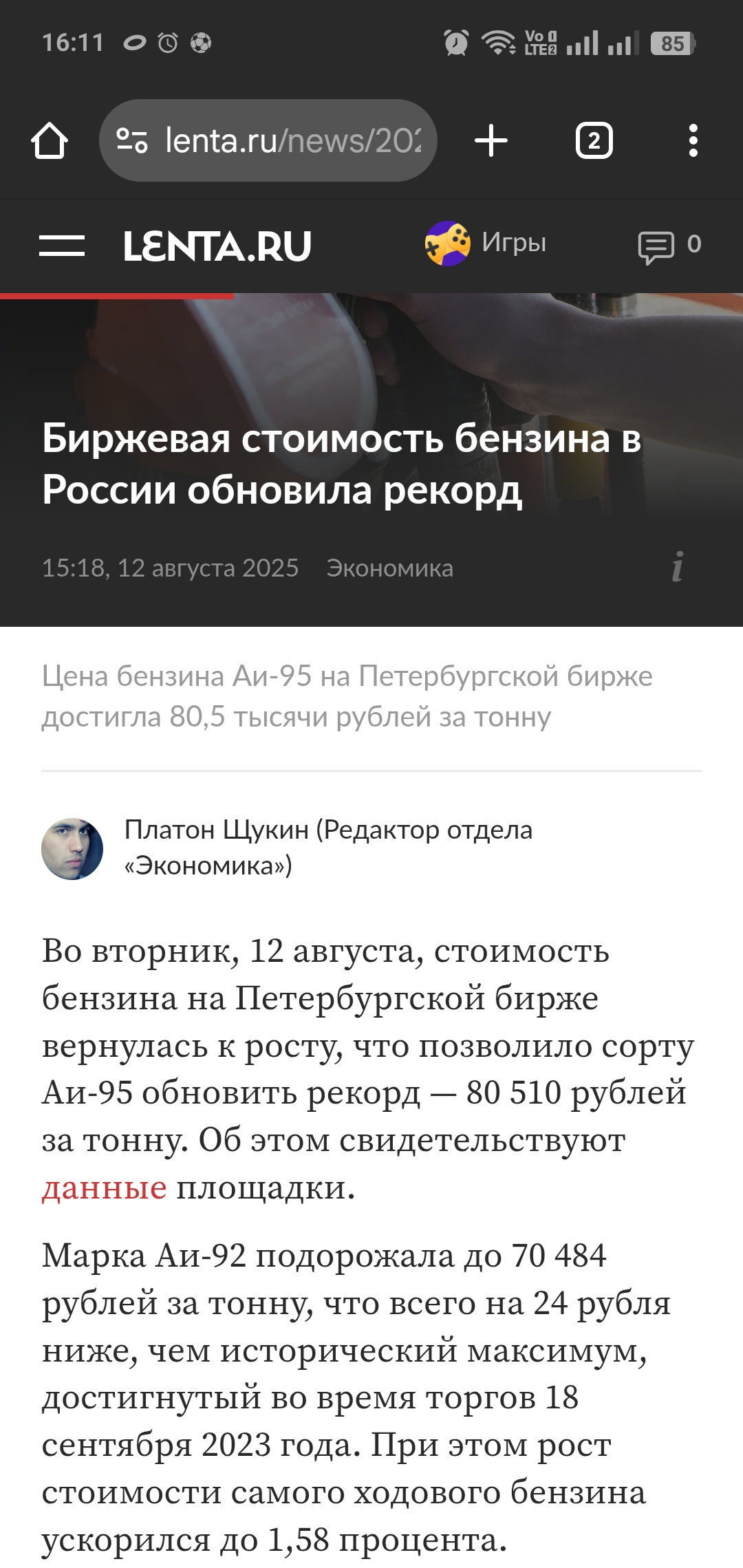This screenshot has height=1568, width=743.
Task: Go to the Lenta.ru homepage via logo
Action: pyautogui.click(x=217, y=246)
